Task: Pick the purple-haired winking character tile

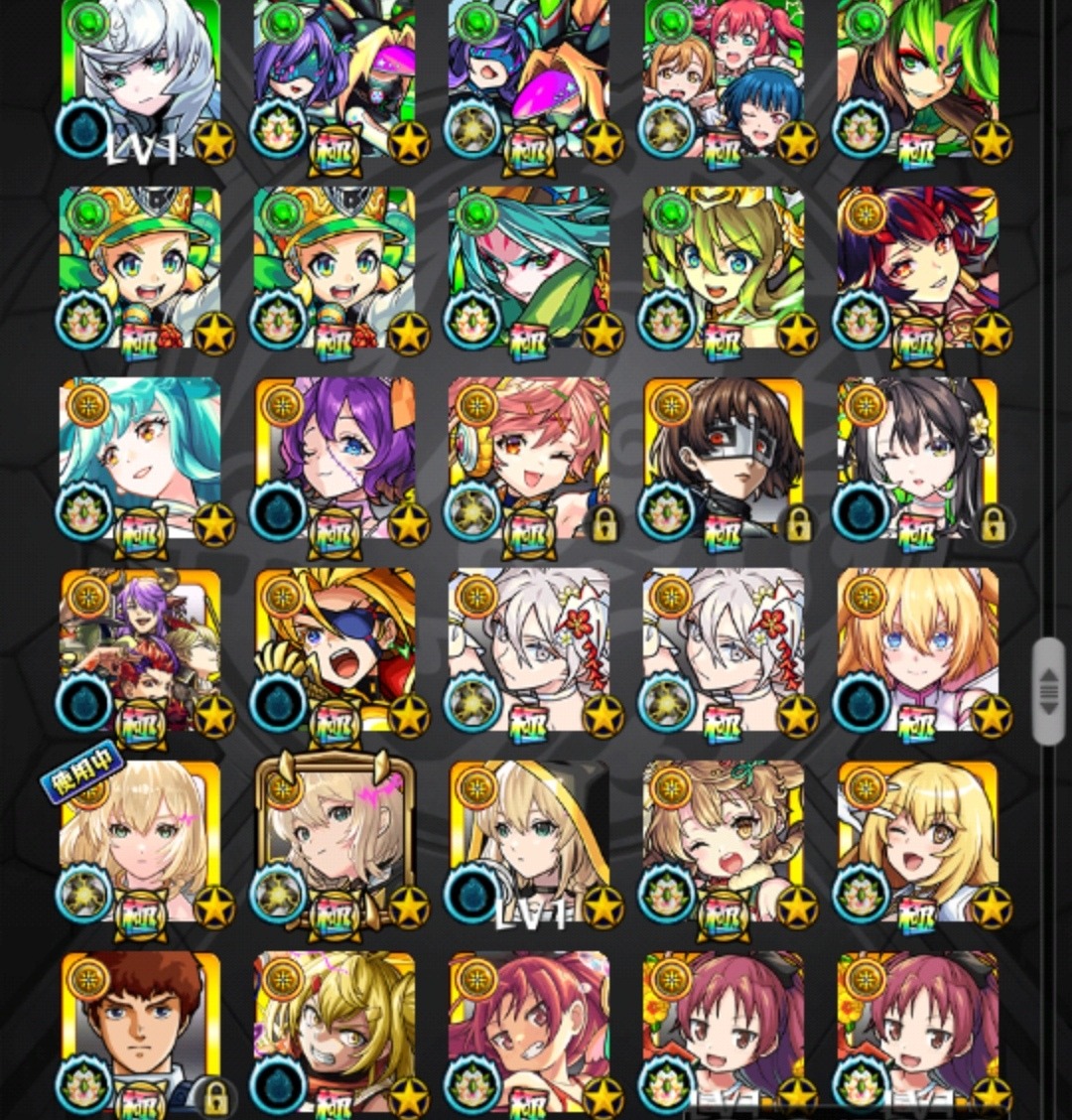Action: pyautogui.click(x=335, y=459)
